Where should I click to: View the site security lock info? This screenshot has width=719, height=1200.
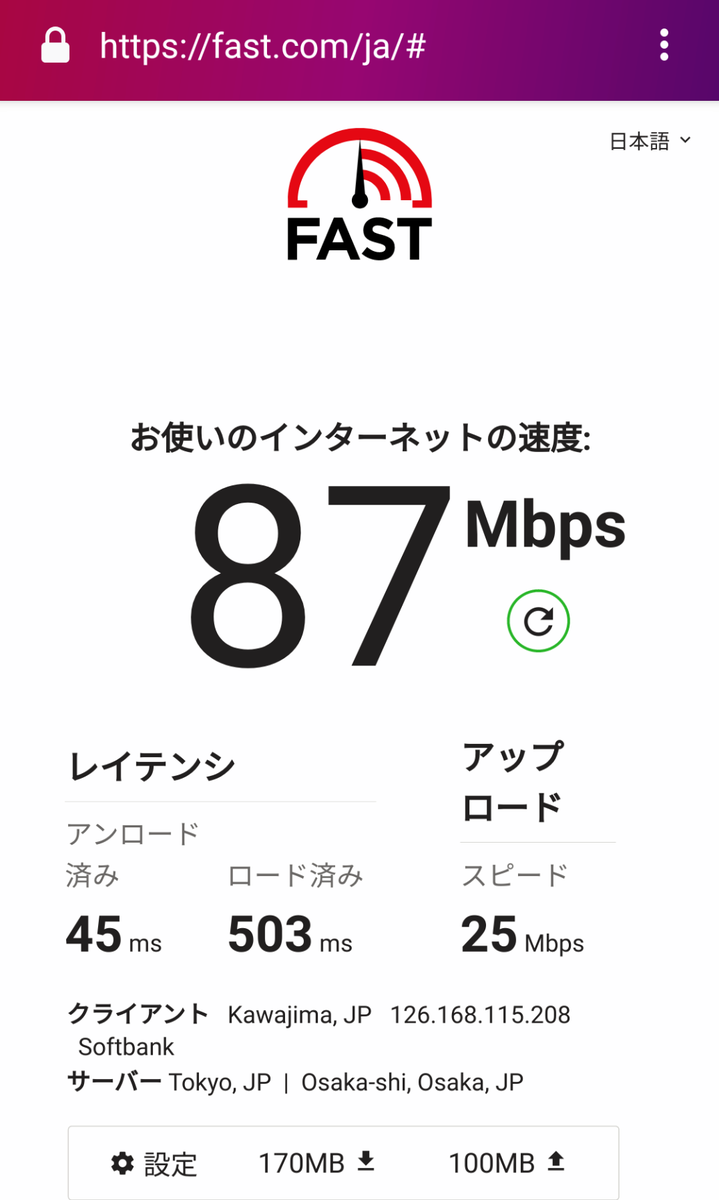(55, 46)
